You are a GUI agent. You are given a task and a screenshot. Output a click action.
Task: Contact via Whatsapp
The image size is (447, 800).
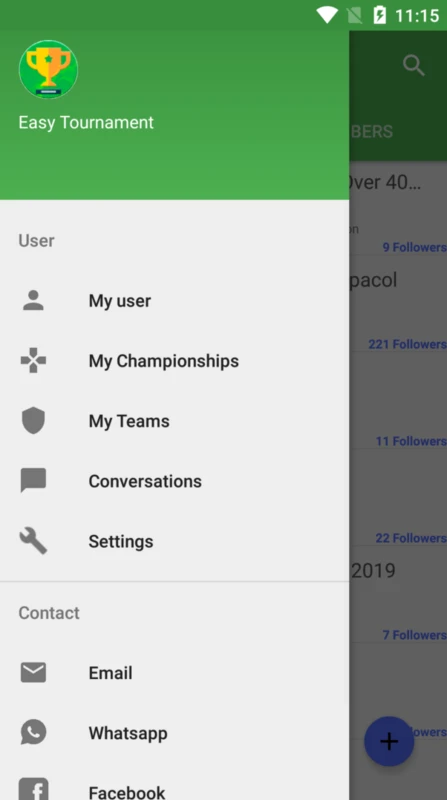pyautogui.click(x=175, y=733)
